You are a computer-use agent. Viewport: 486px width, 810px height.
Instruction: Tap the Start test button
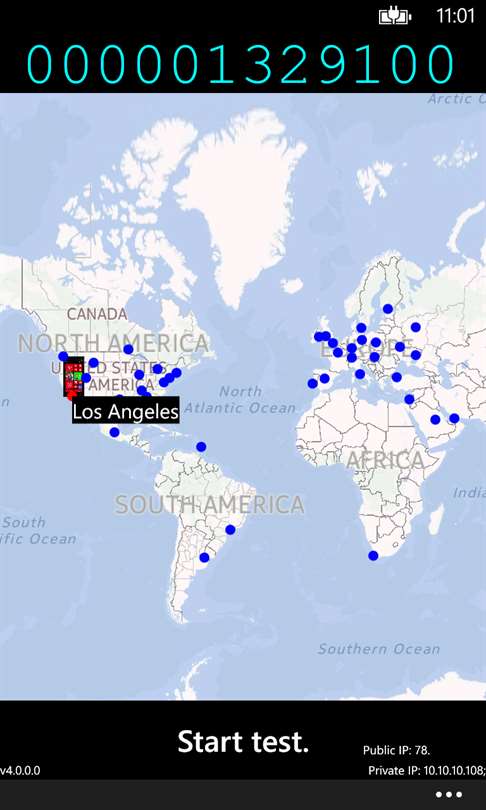243,741
